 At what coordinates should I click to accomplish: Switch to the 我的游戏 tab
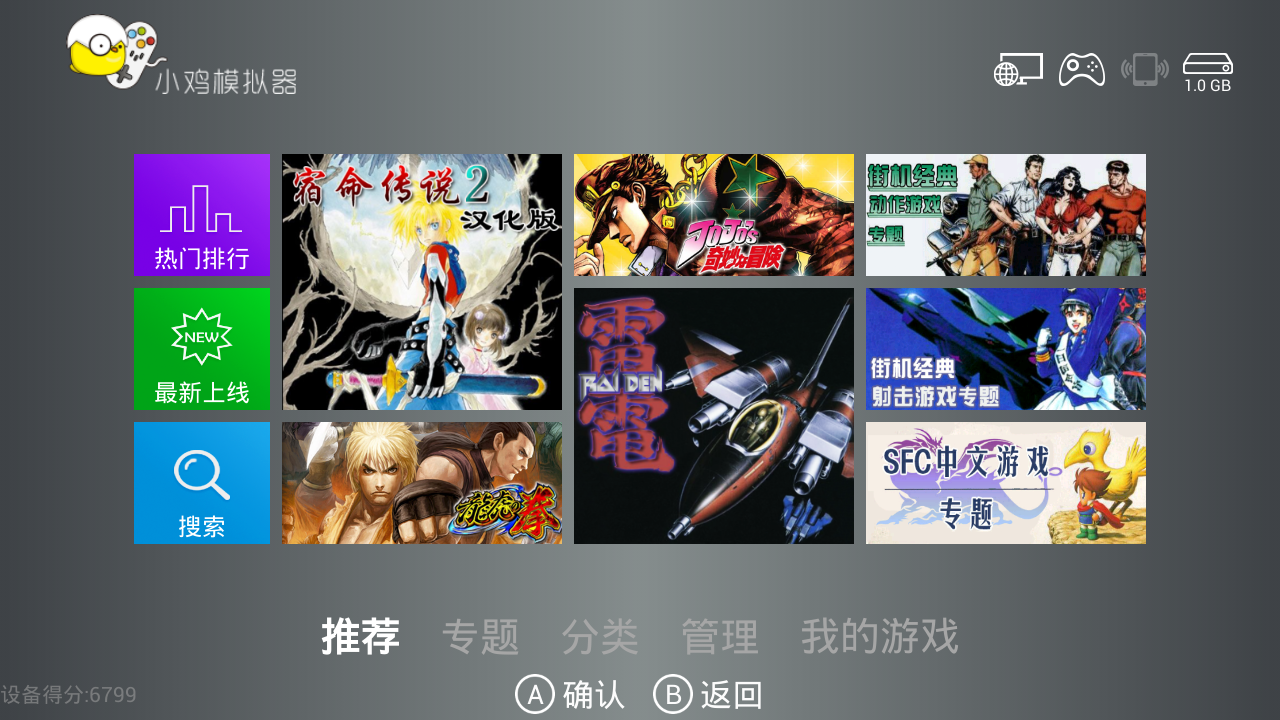(879, 637)
